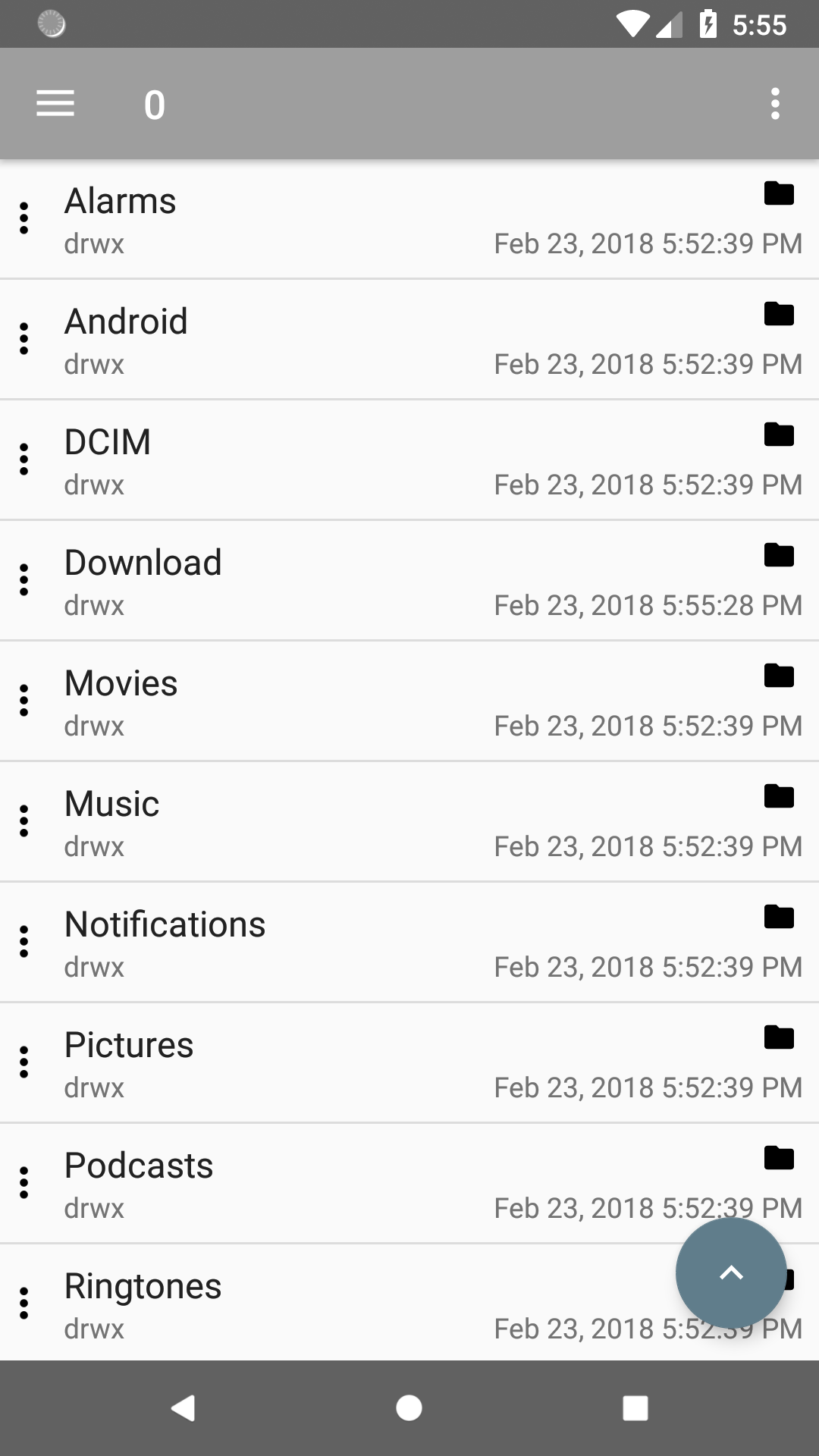Open the app bar overflow menu
The width and height of the screenshot is (819, 1456).
coord(774,103)
